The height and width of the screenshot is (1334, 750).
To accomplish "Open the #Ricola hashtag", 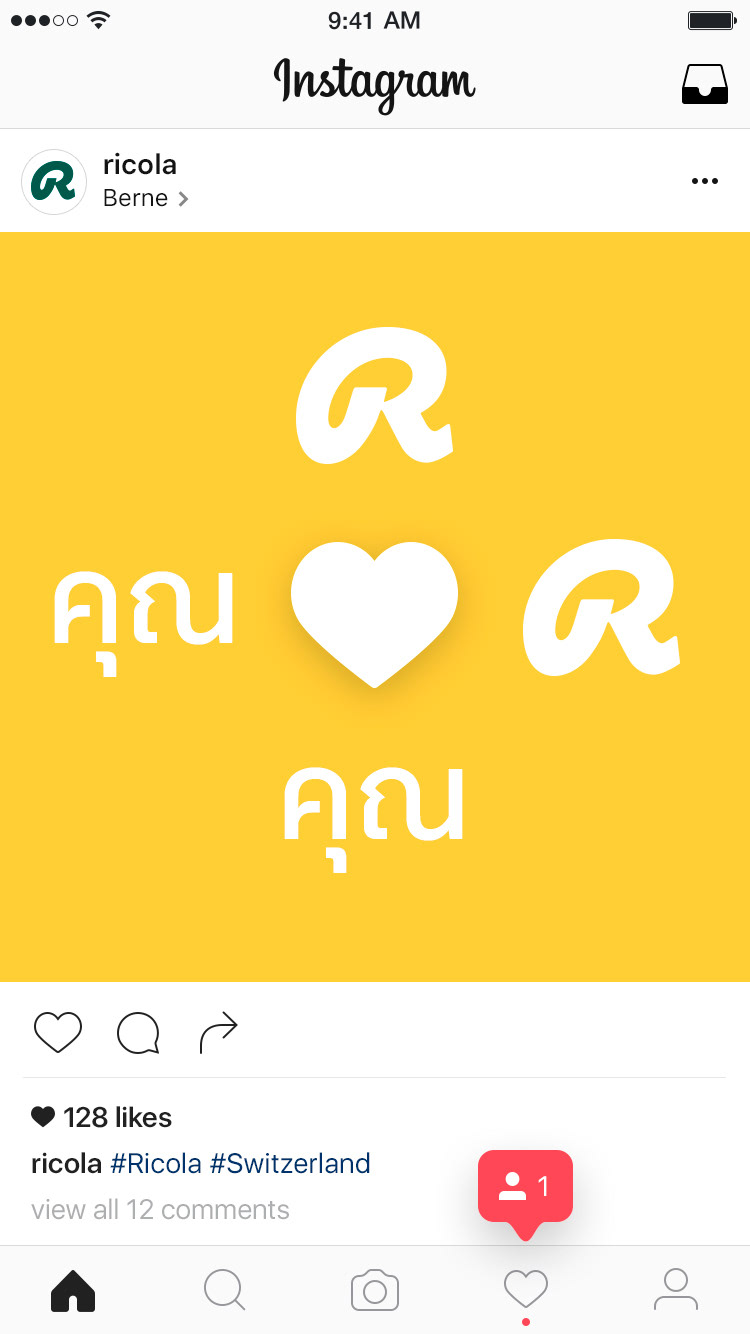I will pyautogui.click(x=155, y=1163).
